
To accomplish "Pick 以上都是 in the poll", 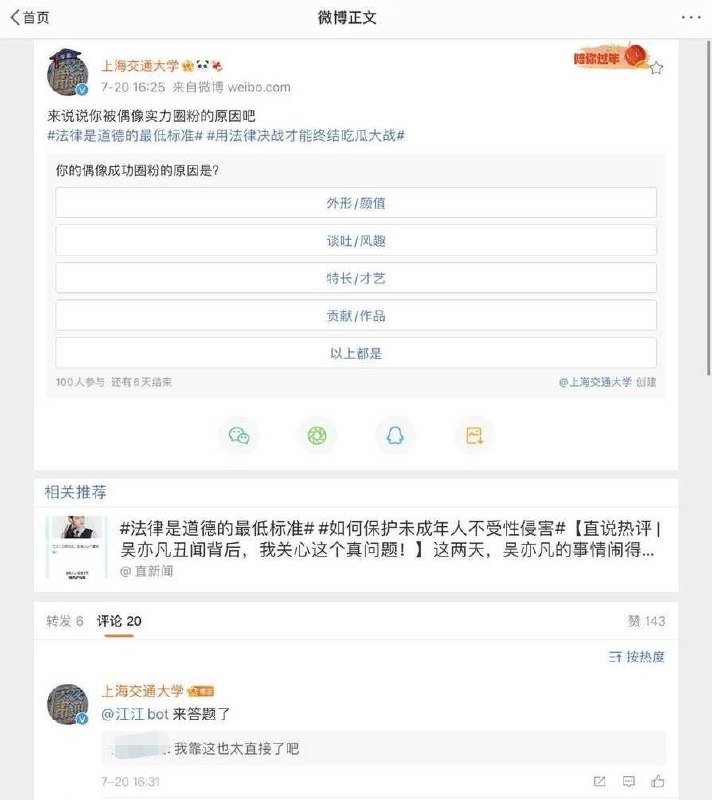I will coord(356,352).
